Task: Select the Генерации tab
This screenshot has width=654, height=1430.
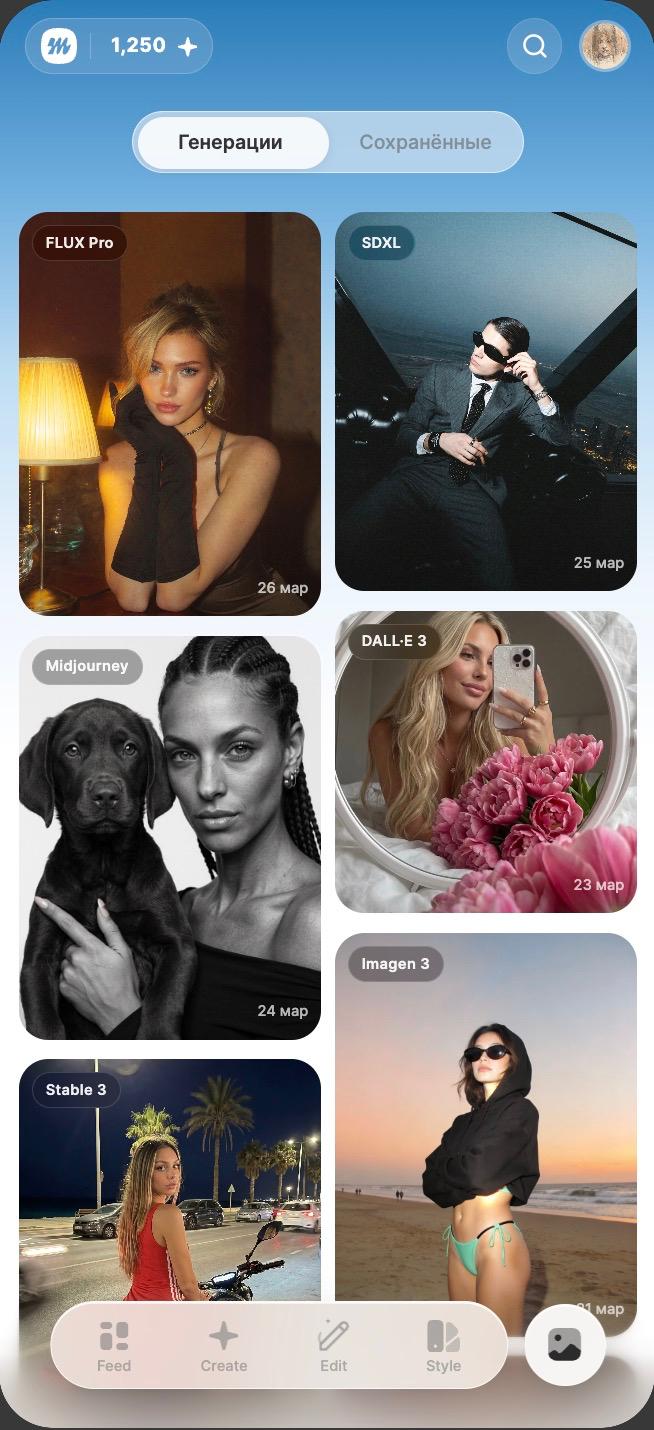Action: pos(231,142)
